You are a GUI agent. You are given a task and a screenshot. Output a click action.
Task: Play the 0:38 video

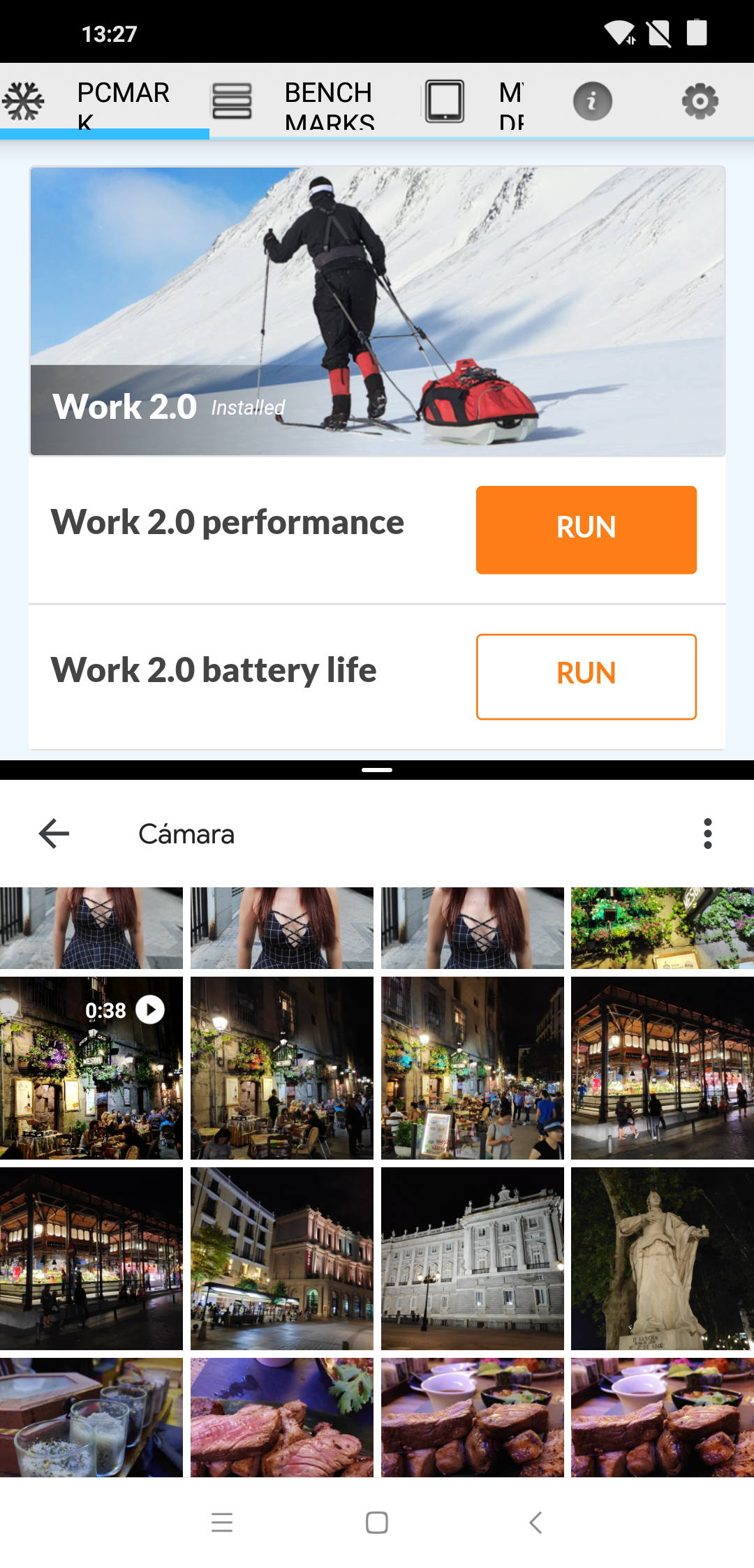point(91,1067)
